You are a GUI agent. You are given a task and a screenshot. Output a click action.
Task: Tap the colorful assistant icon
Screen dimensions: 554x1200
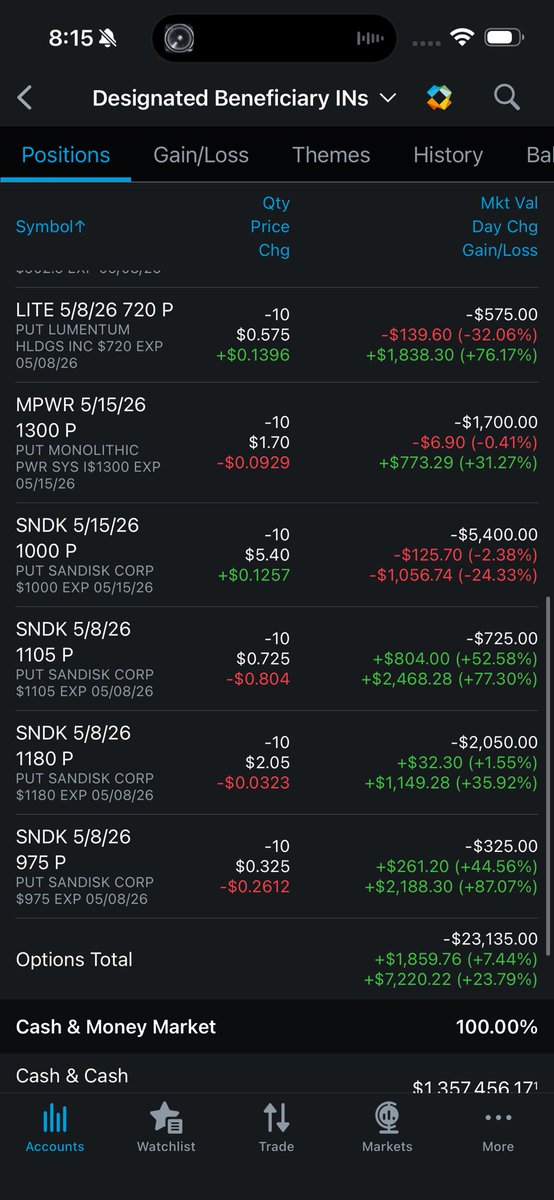(x=439, y=97)
